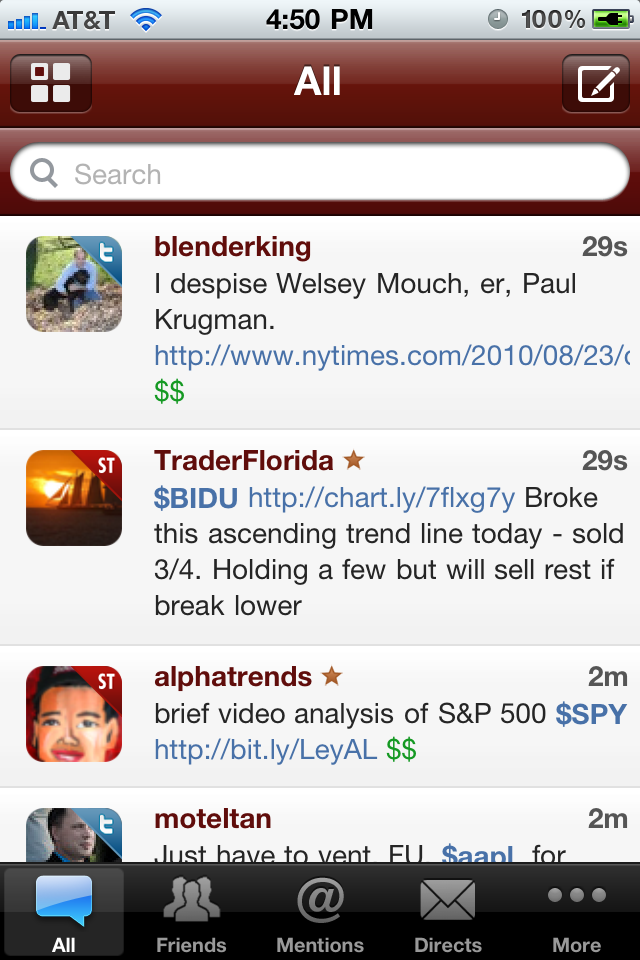The width and height of the screenshot is (640, 960).
Task: Compose a new message
Action: (596, 83)
